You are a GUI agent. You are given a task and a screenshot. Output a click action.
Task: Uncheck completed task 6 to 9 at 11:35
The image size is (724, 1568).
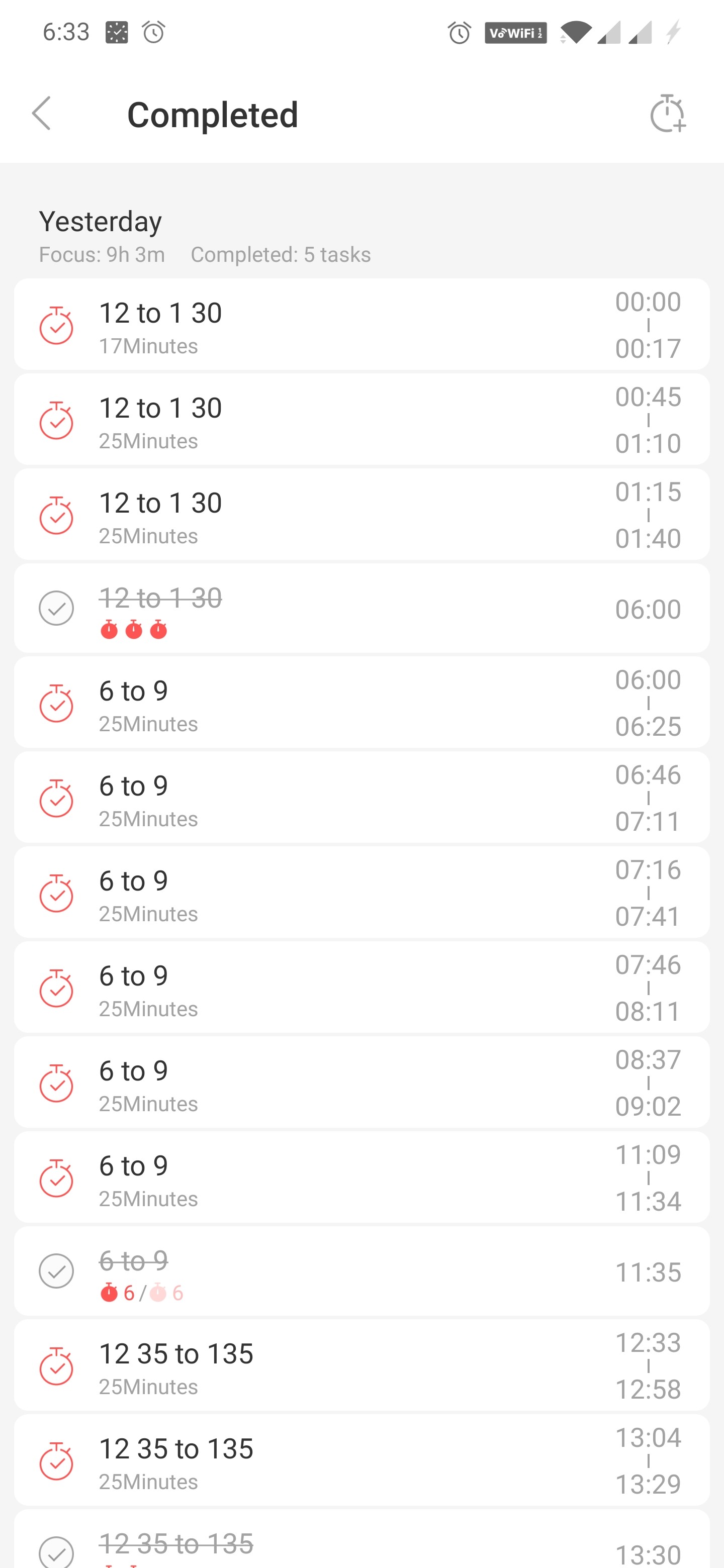(56, 1271)
